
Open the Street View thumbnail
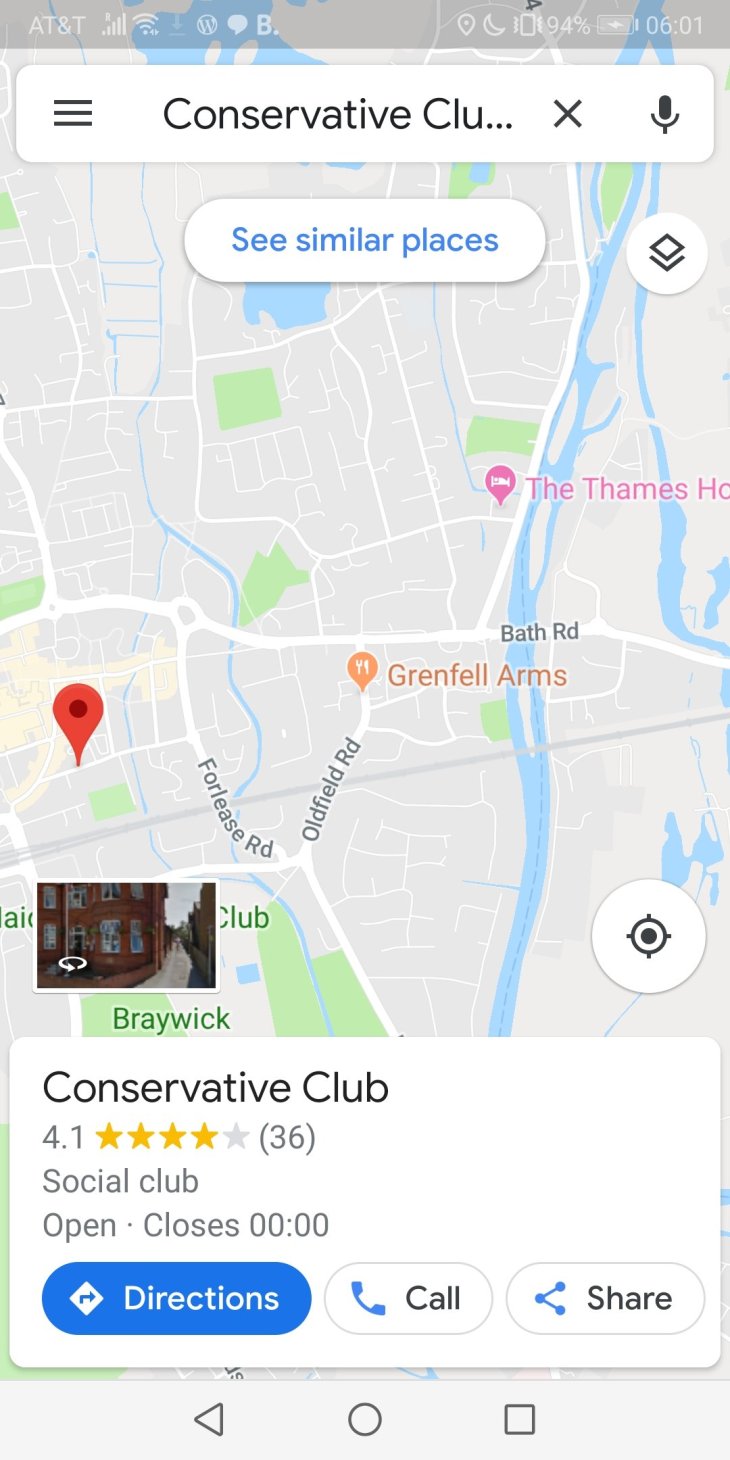pos(126,936)
